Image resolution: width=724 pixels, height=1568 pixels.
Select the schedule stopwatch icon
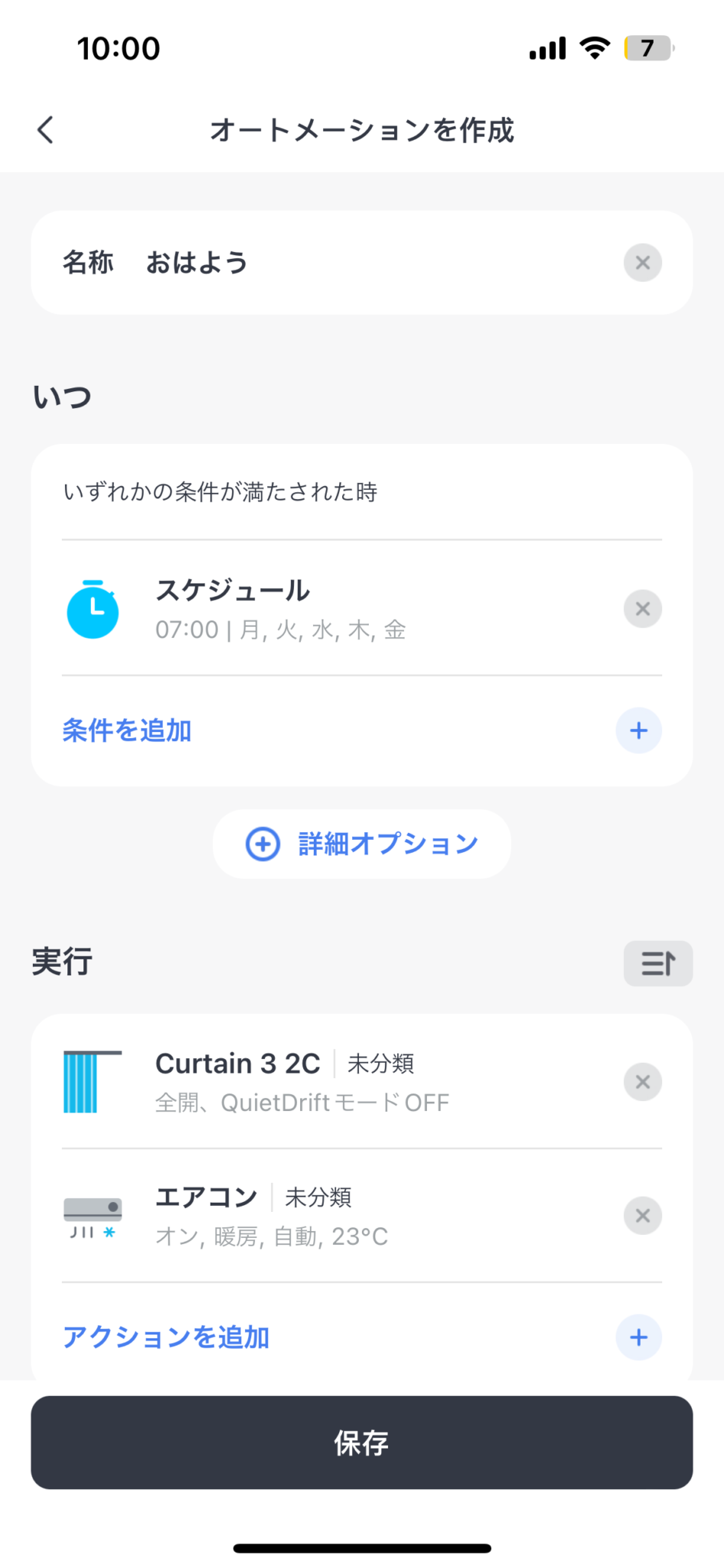tap(92, 609)
